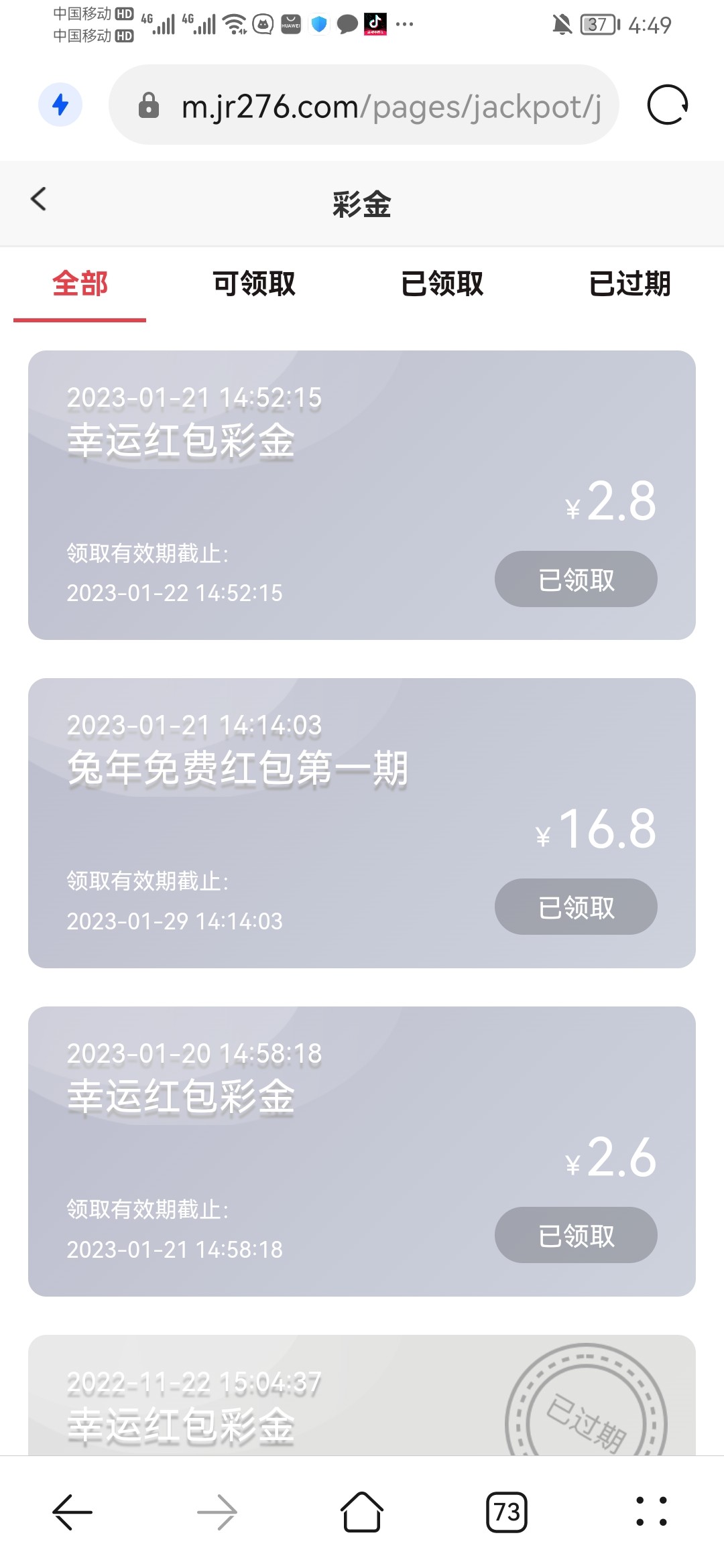Navigate forward with the browser forward arrow

click(x=217, y=1512)
